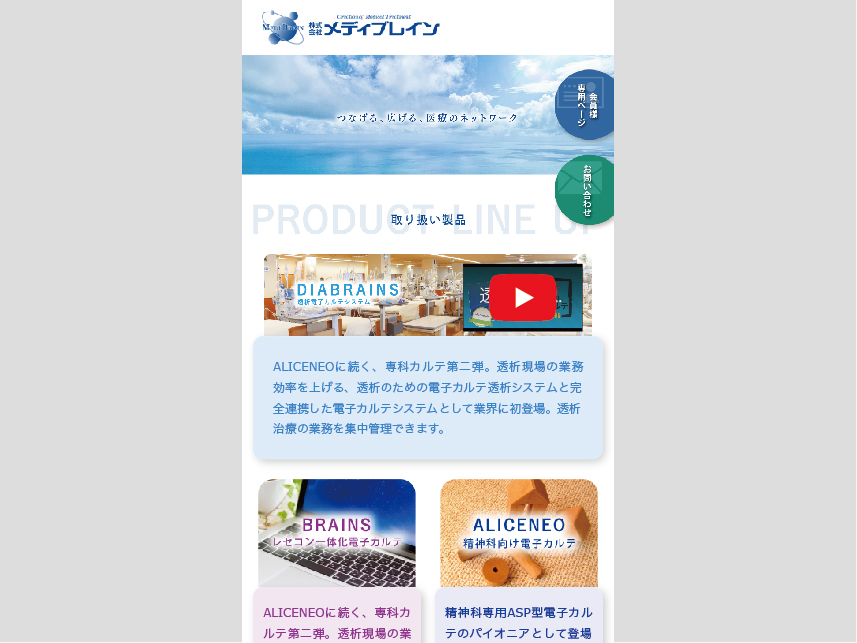Open the ALICENEO 精神科向け電子カルテ card

[x=519, y=533]
